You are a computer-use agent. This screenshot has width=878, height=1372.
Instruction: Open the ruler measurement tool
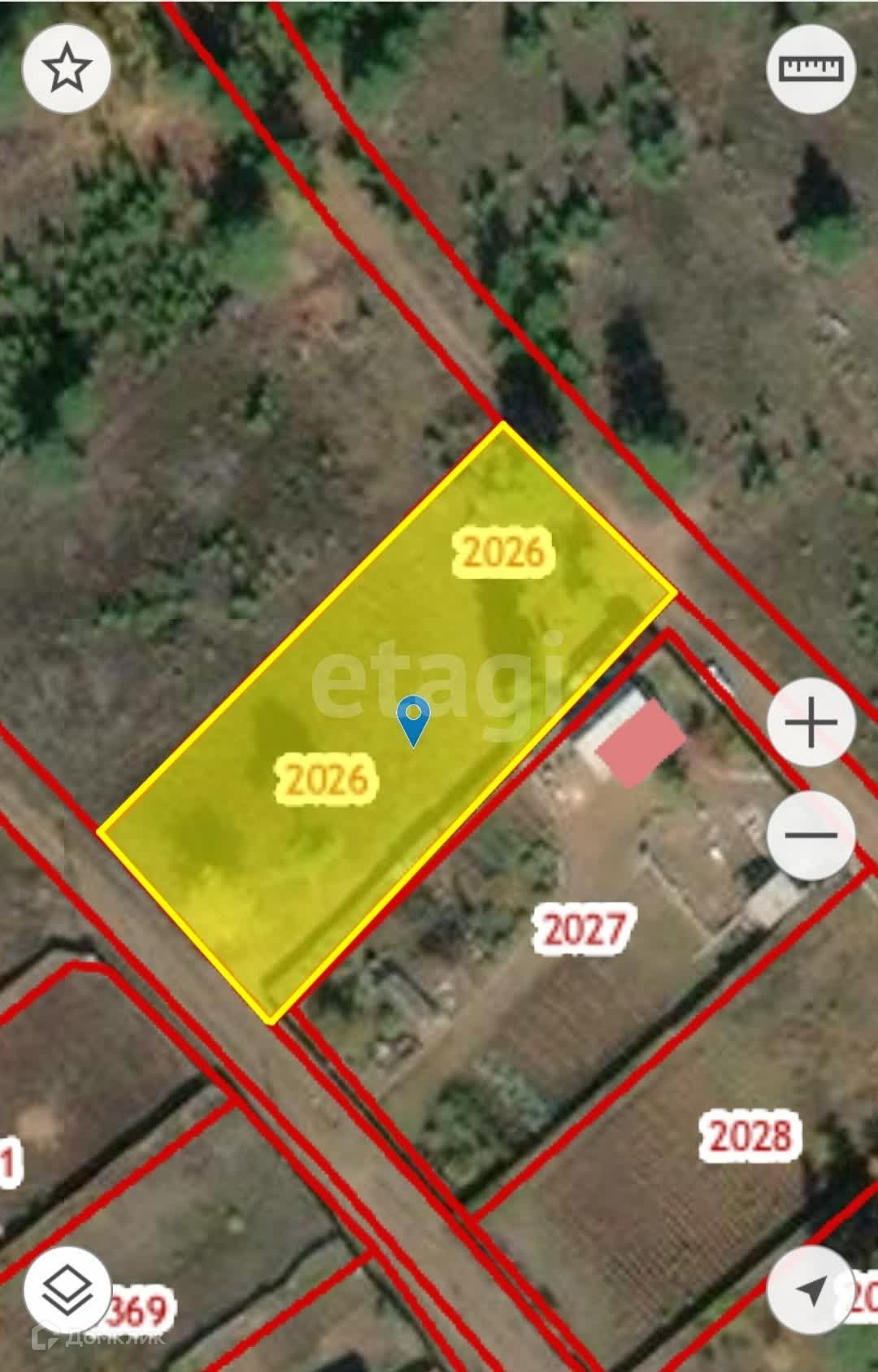pyautogui.click(x=811, y=69)
